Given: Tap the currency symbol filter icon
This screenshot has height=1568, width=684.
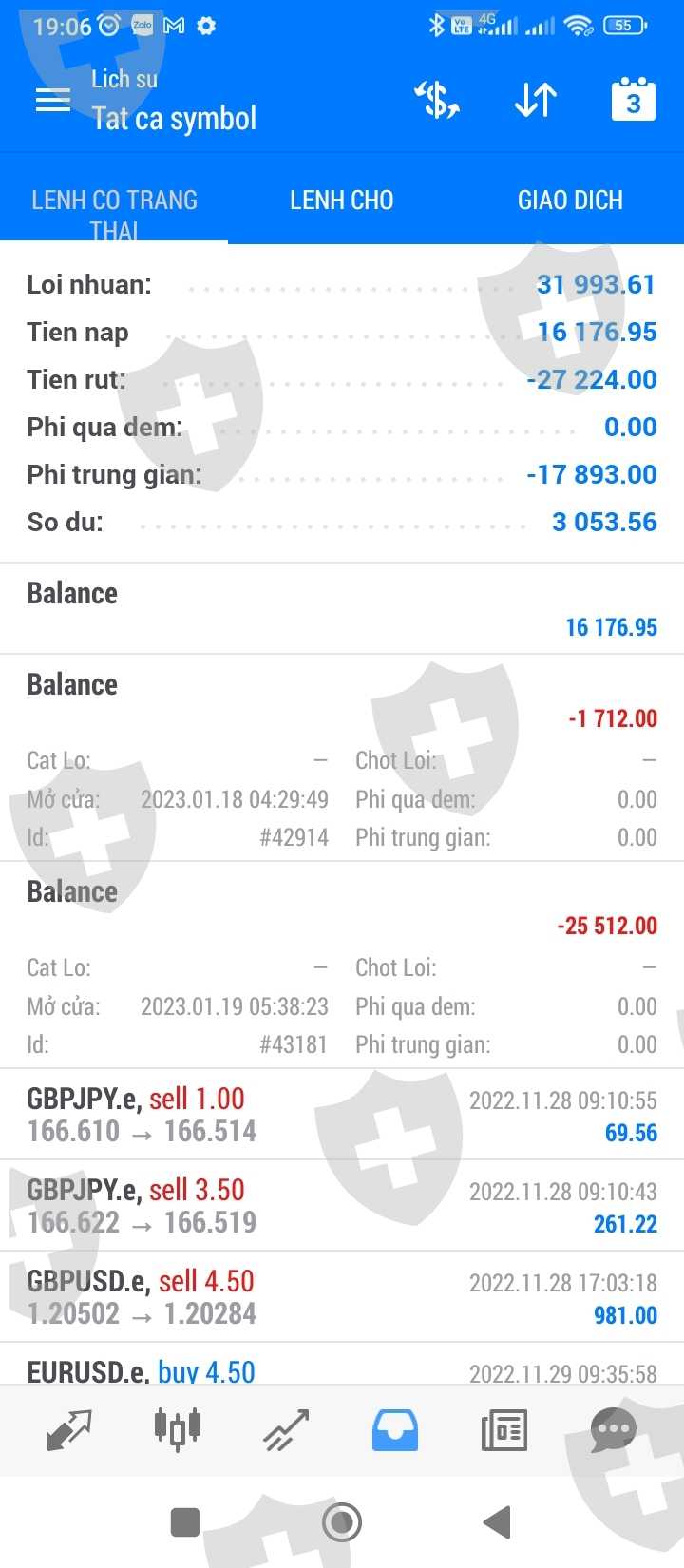Looking at the screenshot, I should coord(437,100).
